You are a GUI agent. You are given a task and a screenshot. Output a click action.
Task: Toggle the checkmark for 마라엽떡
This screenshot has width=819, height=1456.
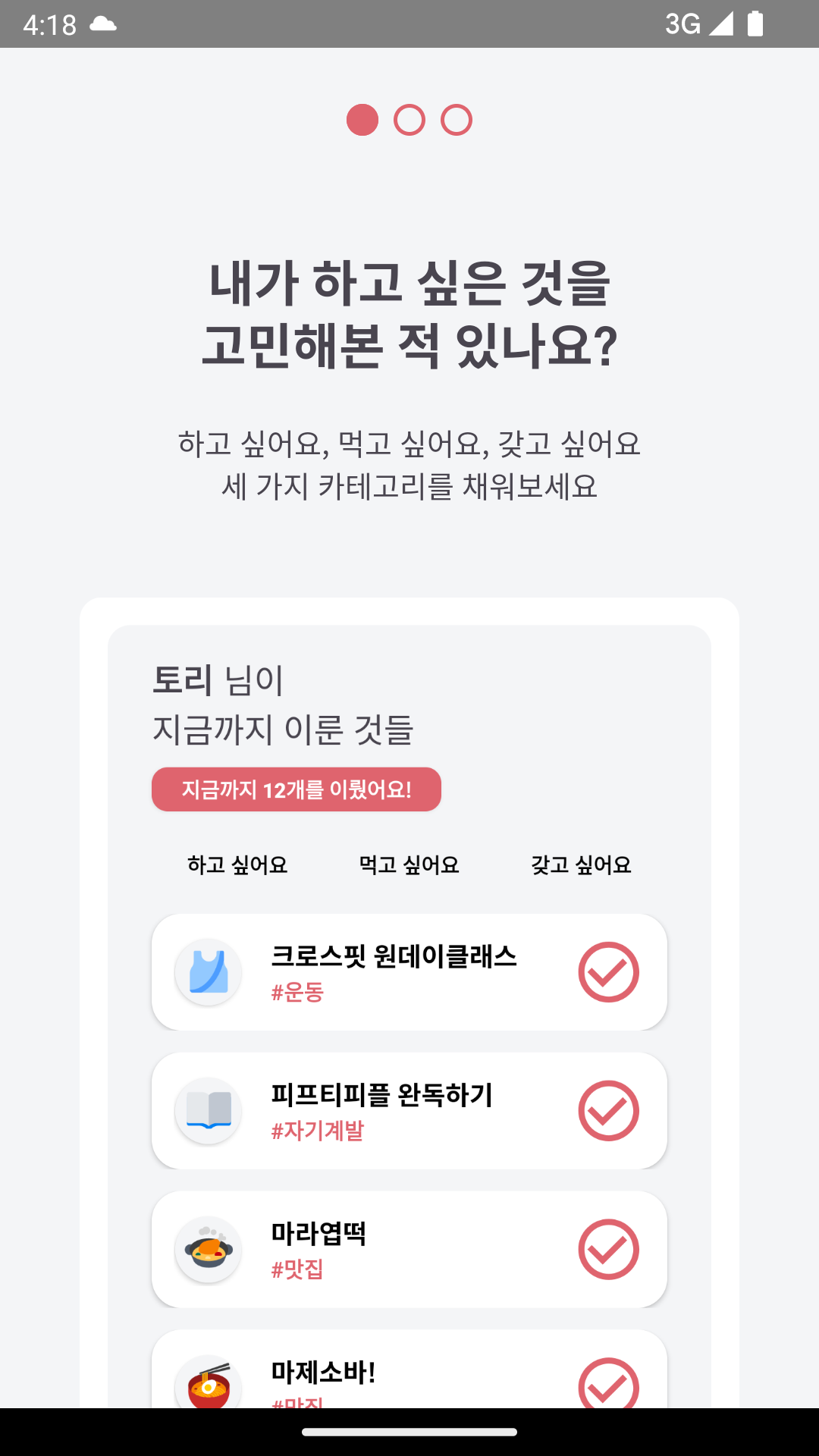click(609, 1250)
